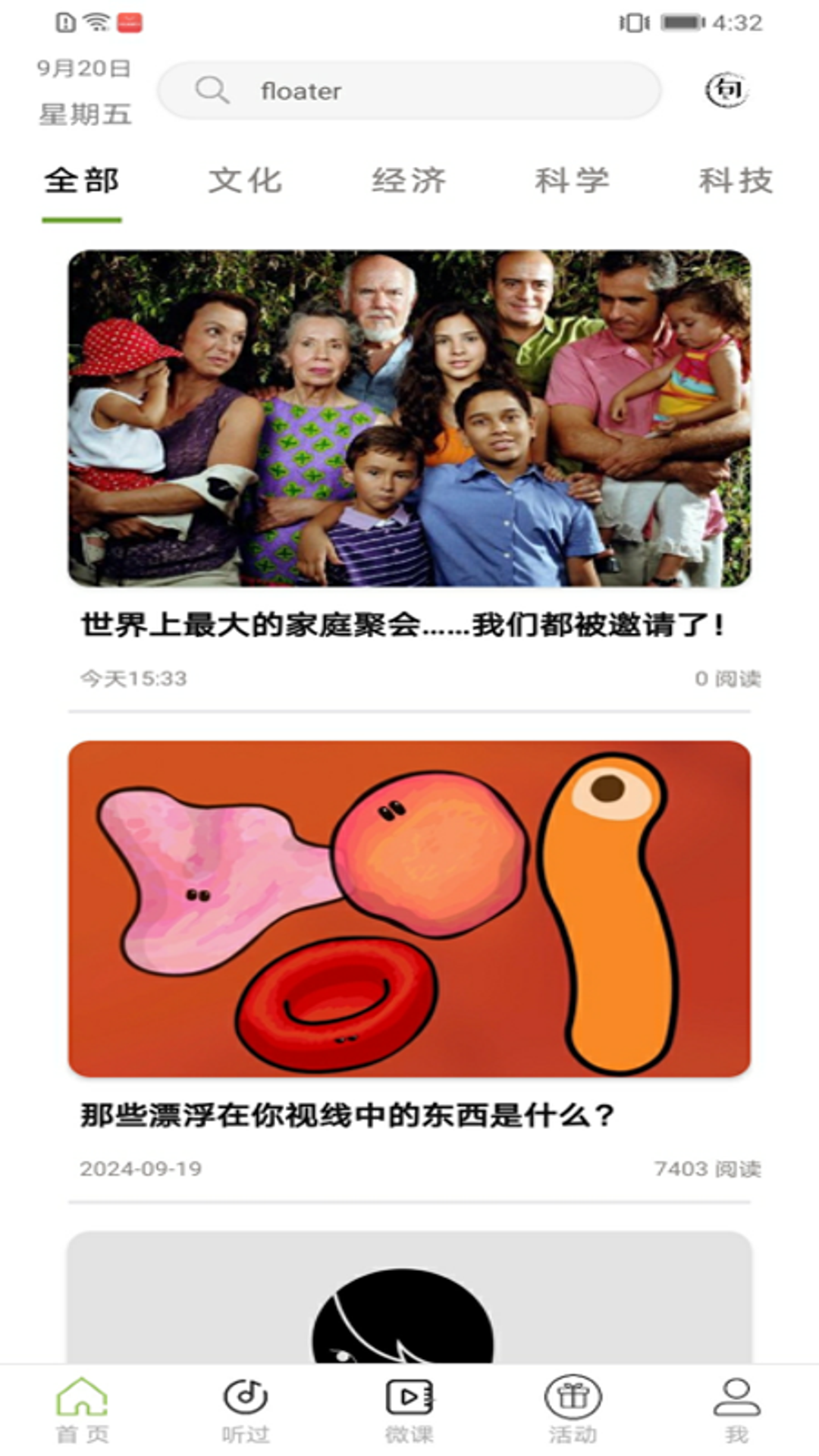Show the 科技 category

coord(735,182)
